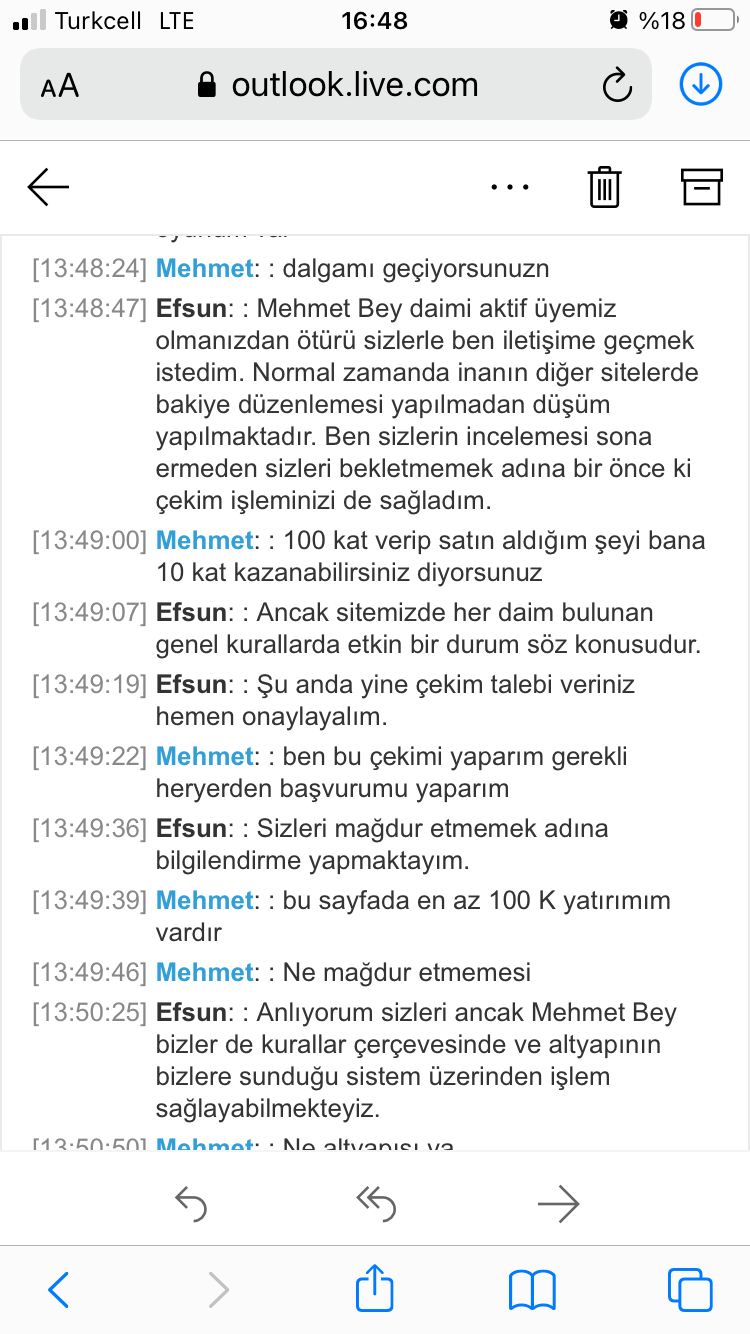Open the three-dot more options menu

(510, 187)
